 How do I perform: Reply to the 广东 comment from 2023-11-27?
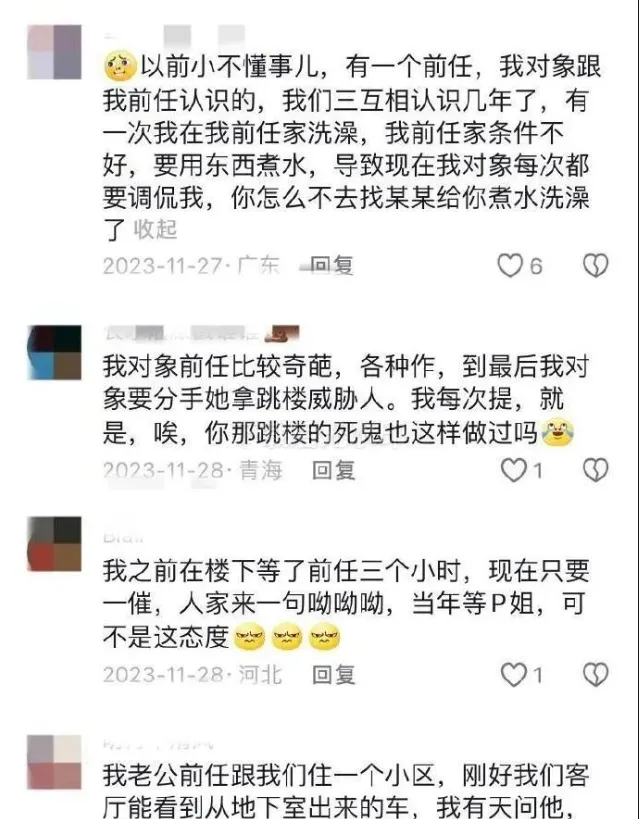(331, 265)
